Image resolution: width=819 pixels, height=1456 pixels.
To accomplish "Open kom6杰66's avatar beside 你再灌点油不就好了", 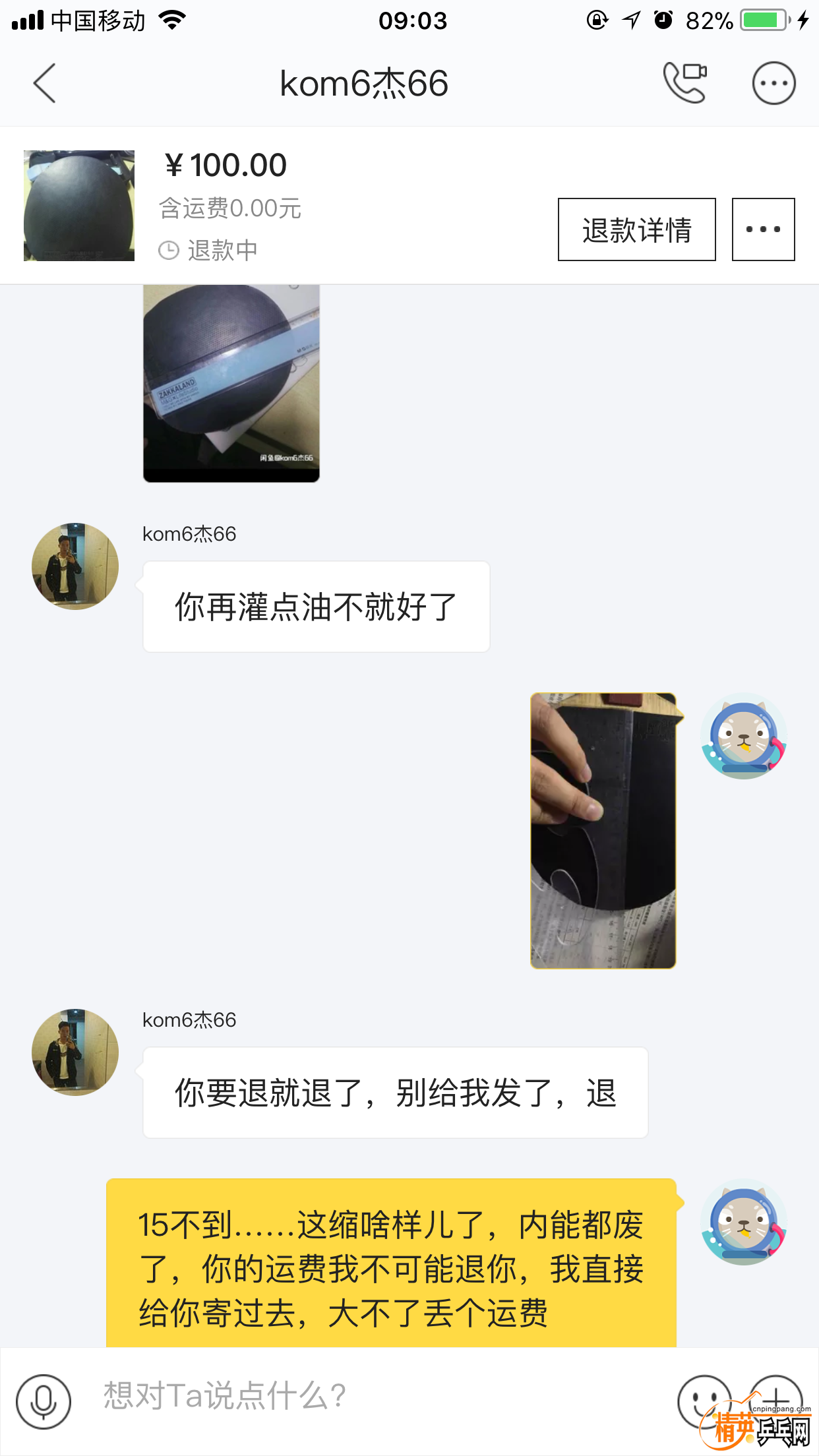I will coord(75,566).
